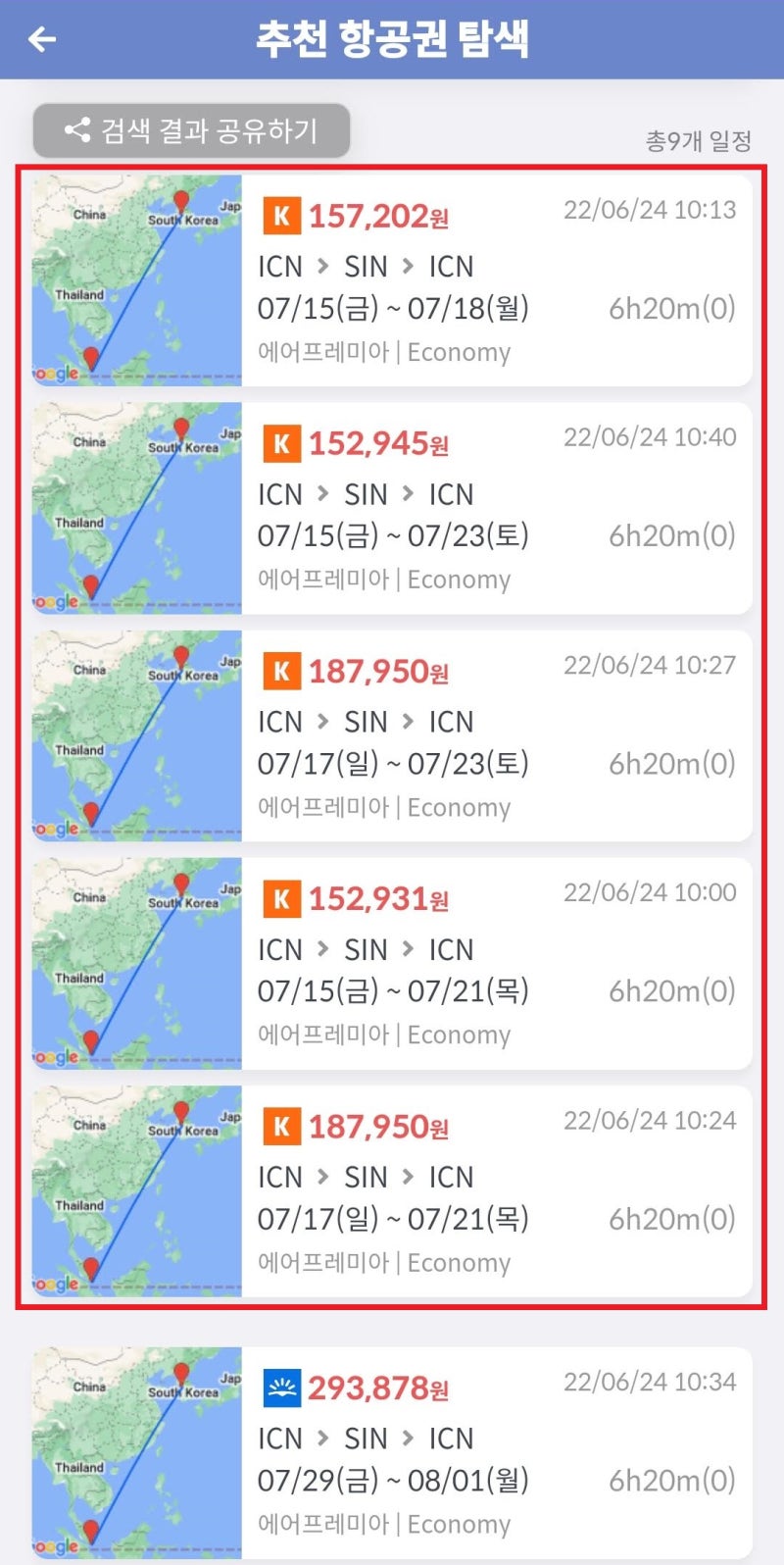784x1565 pixels.
Task: Tap the 검색 결과 공유하기 share button
Action: [191, 130]
